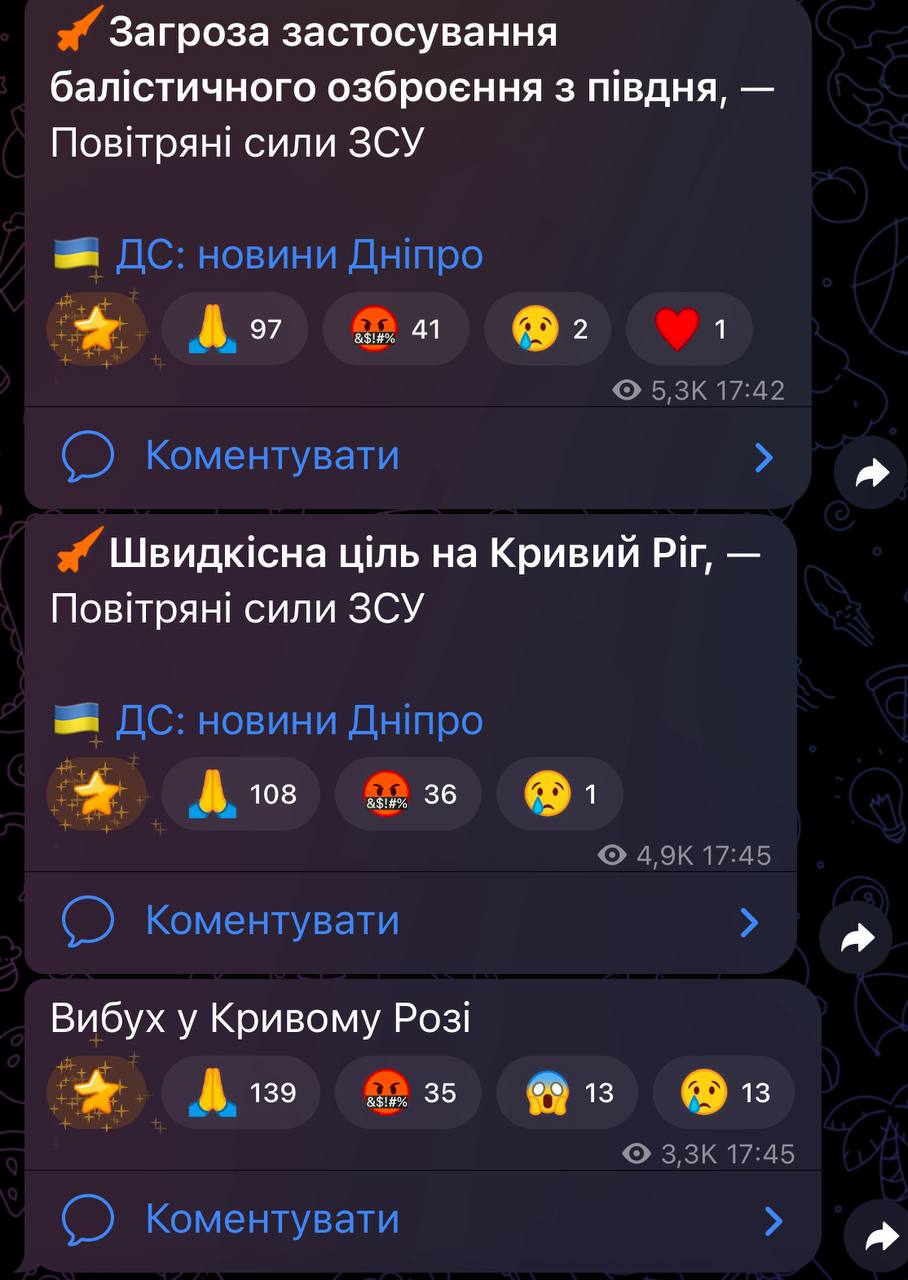Add the screaming face reaction

(569, 1093)
